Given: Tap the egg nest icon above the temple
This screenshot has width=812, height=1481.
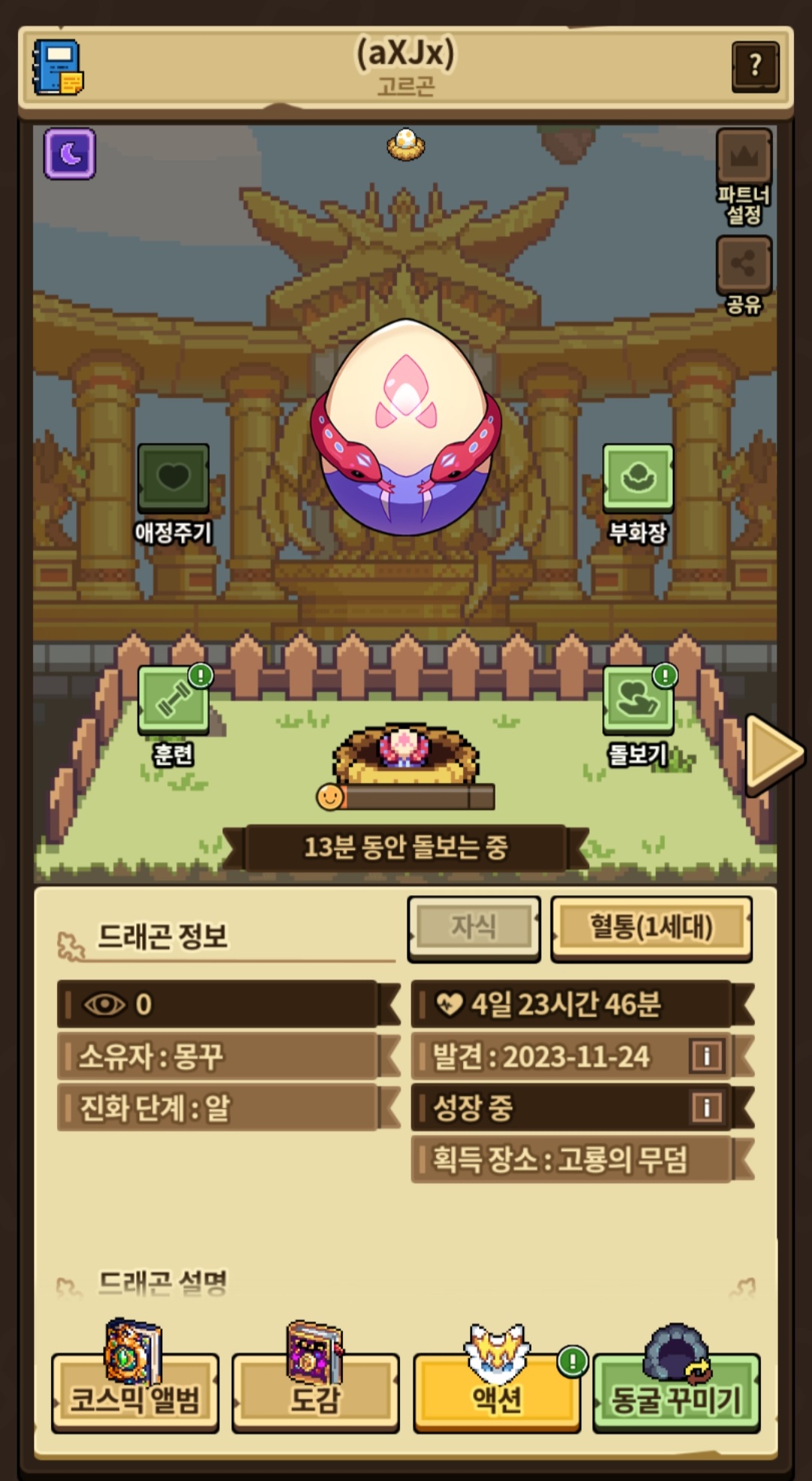Looking at the screenshot, I should click(x=405, y=143).
